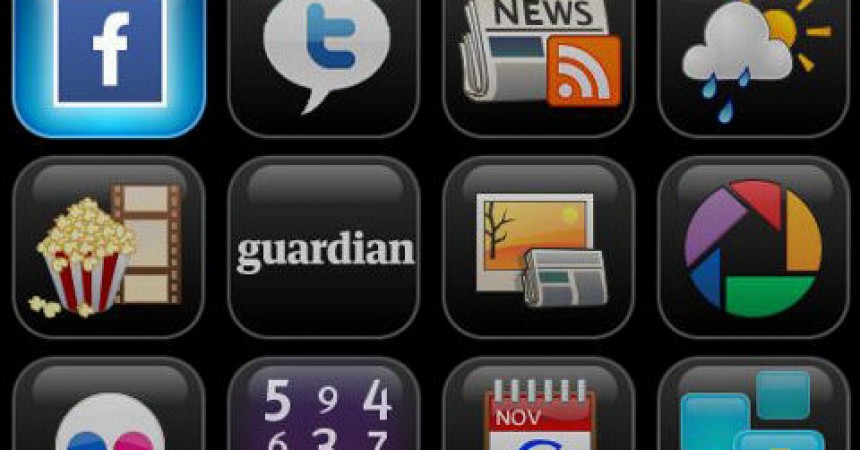The width and height of the screenshot is (860, 450).
Task: Open the photo news tile
Action: point(539,247)
